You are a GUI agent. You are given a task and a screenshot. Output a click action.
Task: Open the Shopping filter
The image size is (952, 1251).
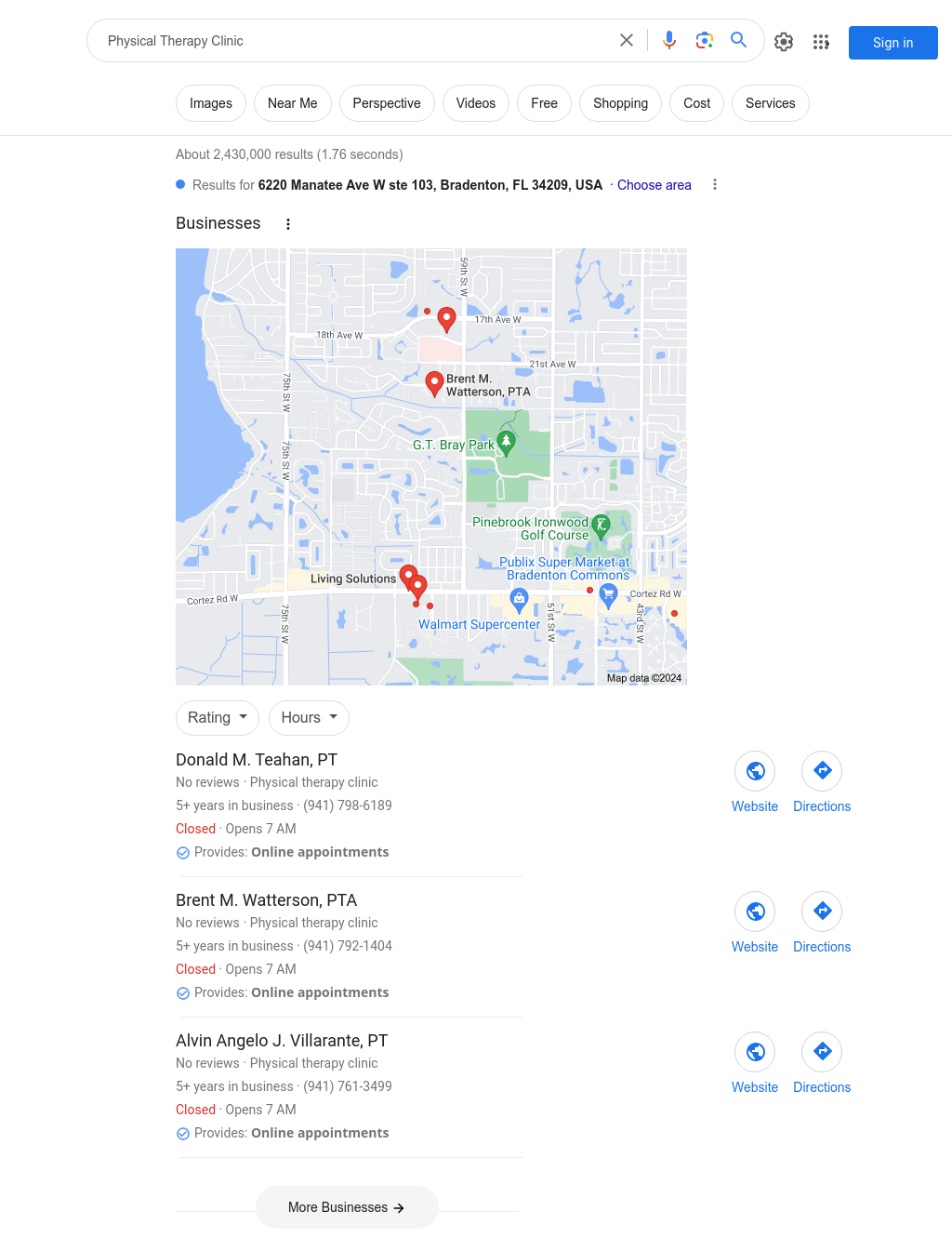point(620,103)
